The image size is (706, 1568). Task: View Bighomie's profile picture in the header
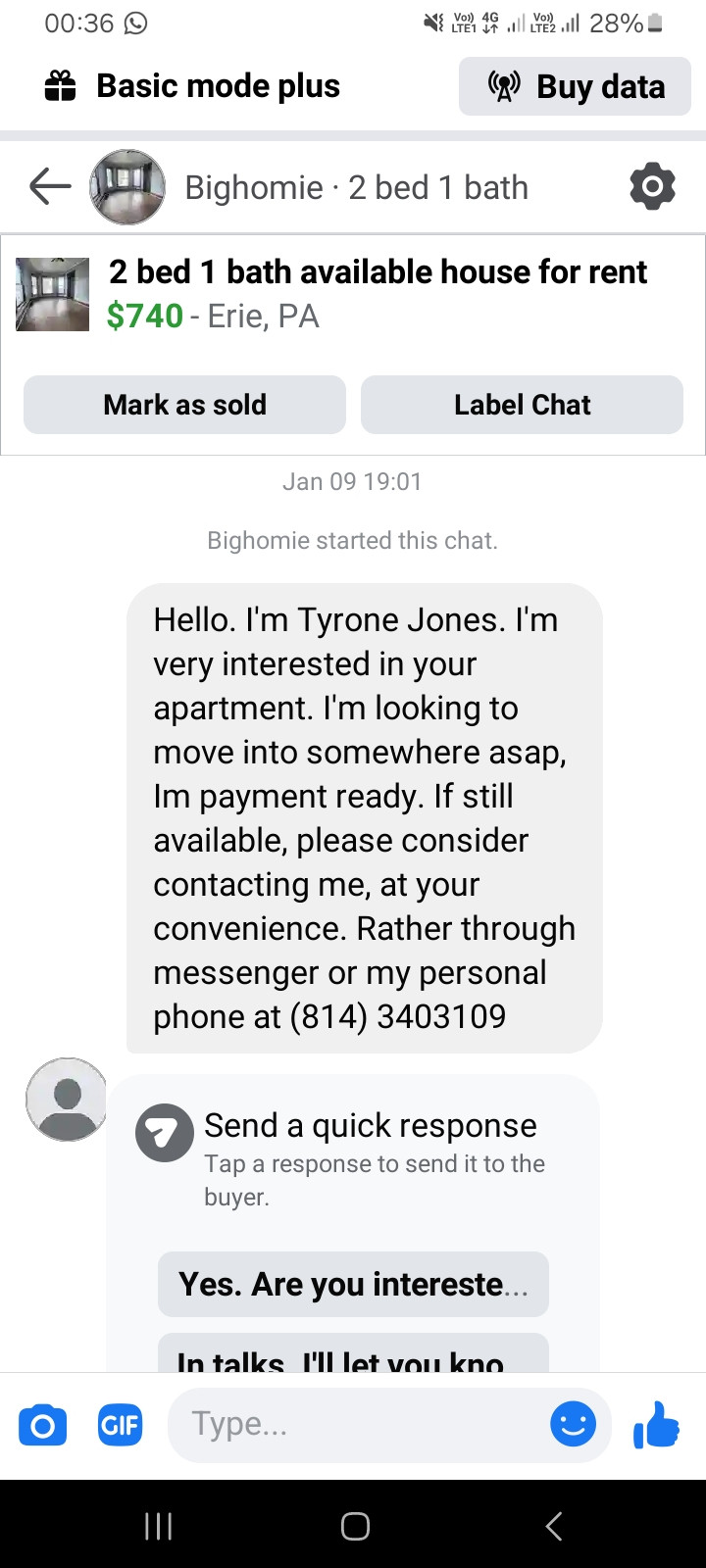(x=127, y=186)
